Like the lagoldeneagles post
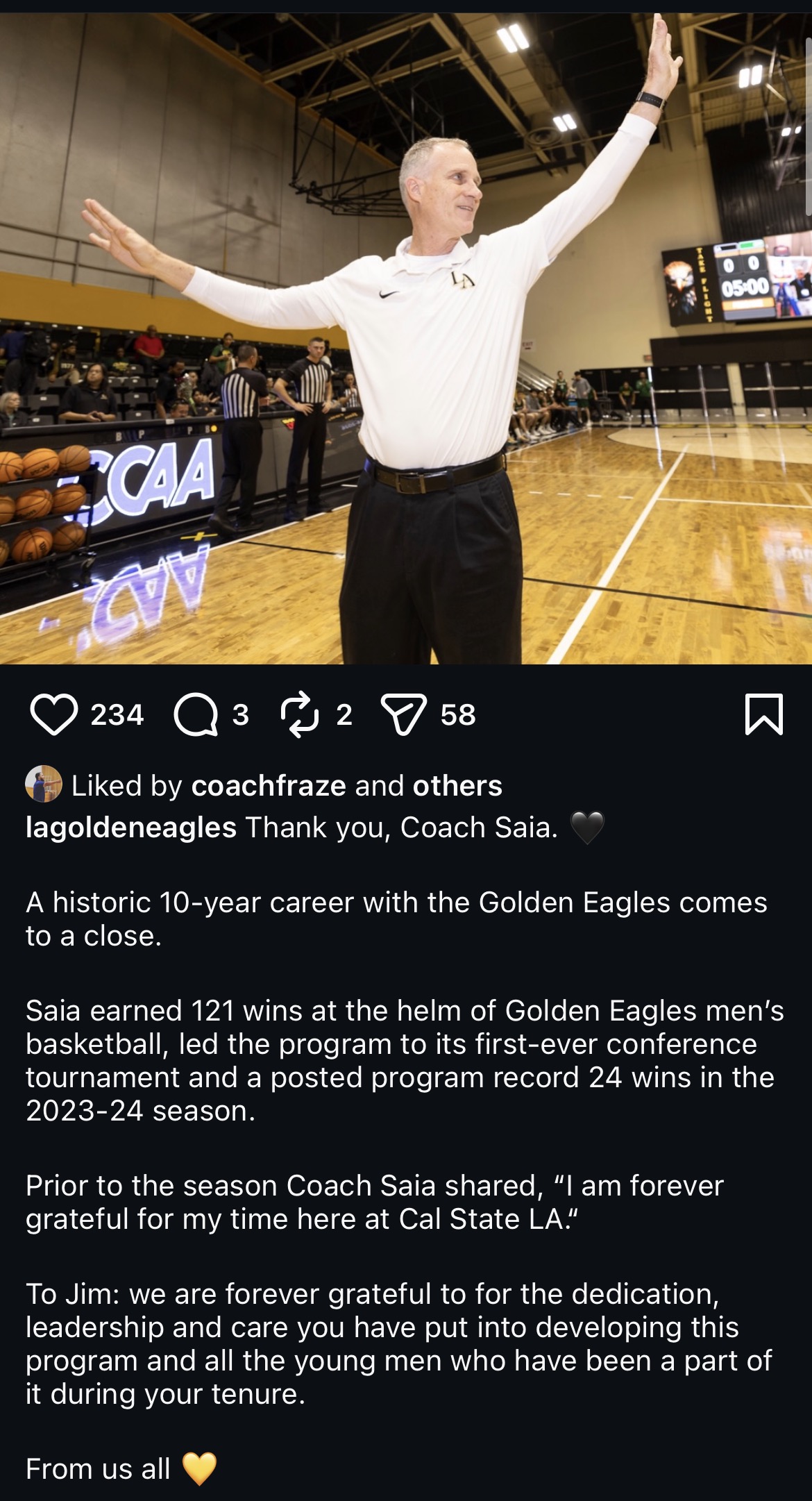Viewport: 812px width, 1501px height. click(53, 714)
